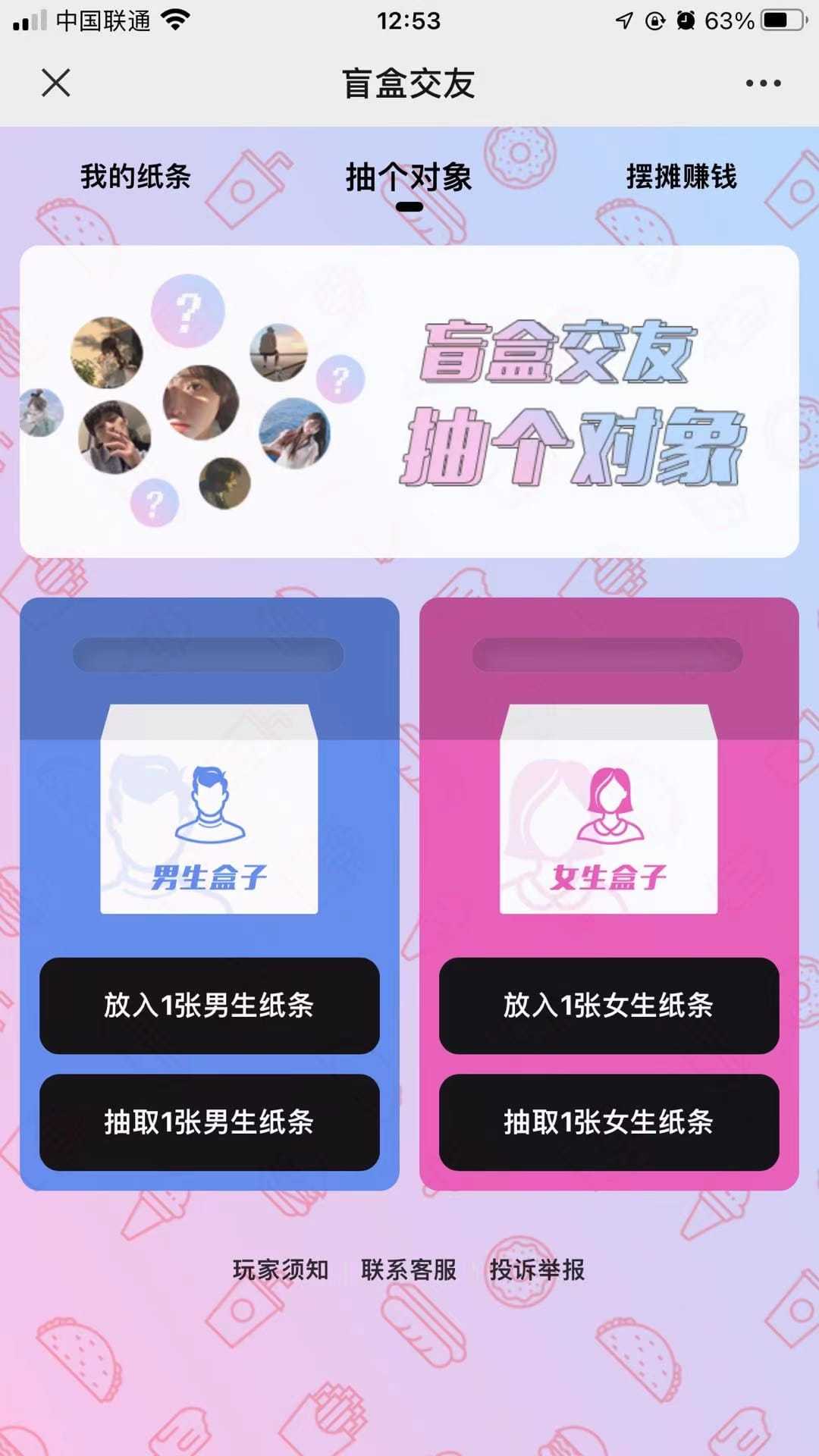Screen dimensions: 819x1456
Task: Close the 盲盒交友 page
Action: pos(55,83)
